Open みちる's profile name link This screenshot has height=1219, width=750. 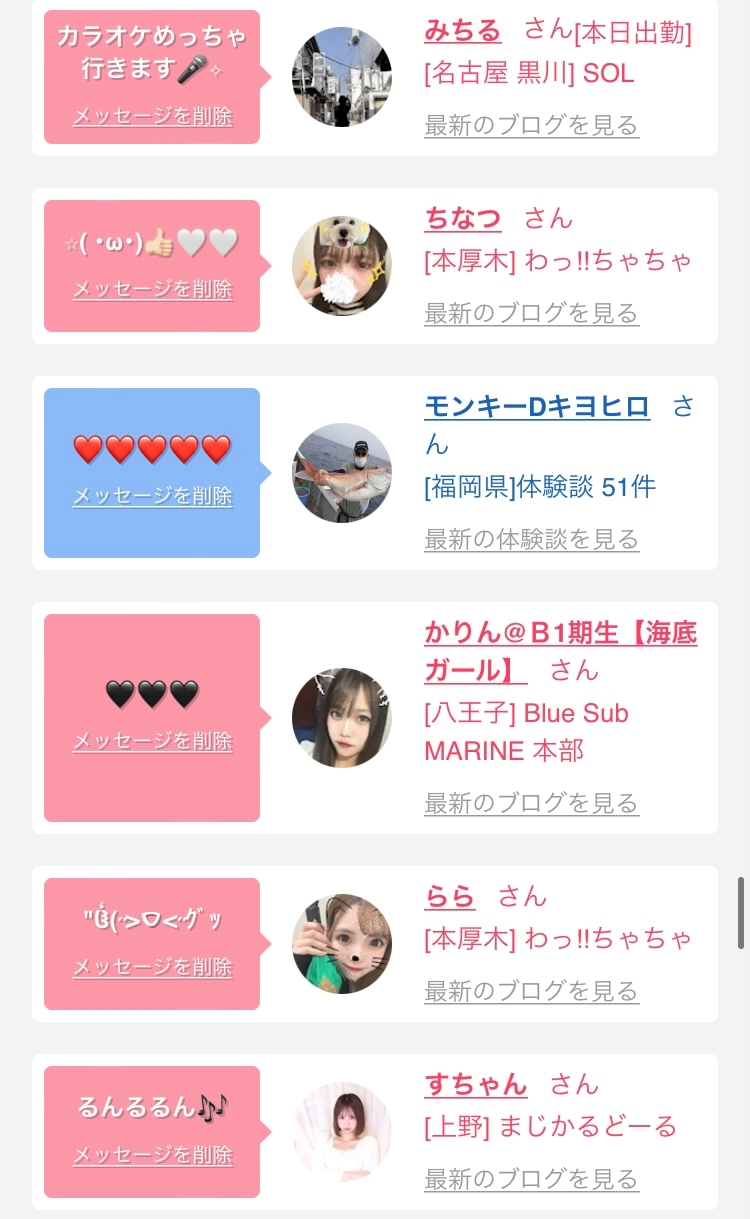click(462, 31)
